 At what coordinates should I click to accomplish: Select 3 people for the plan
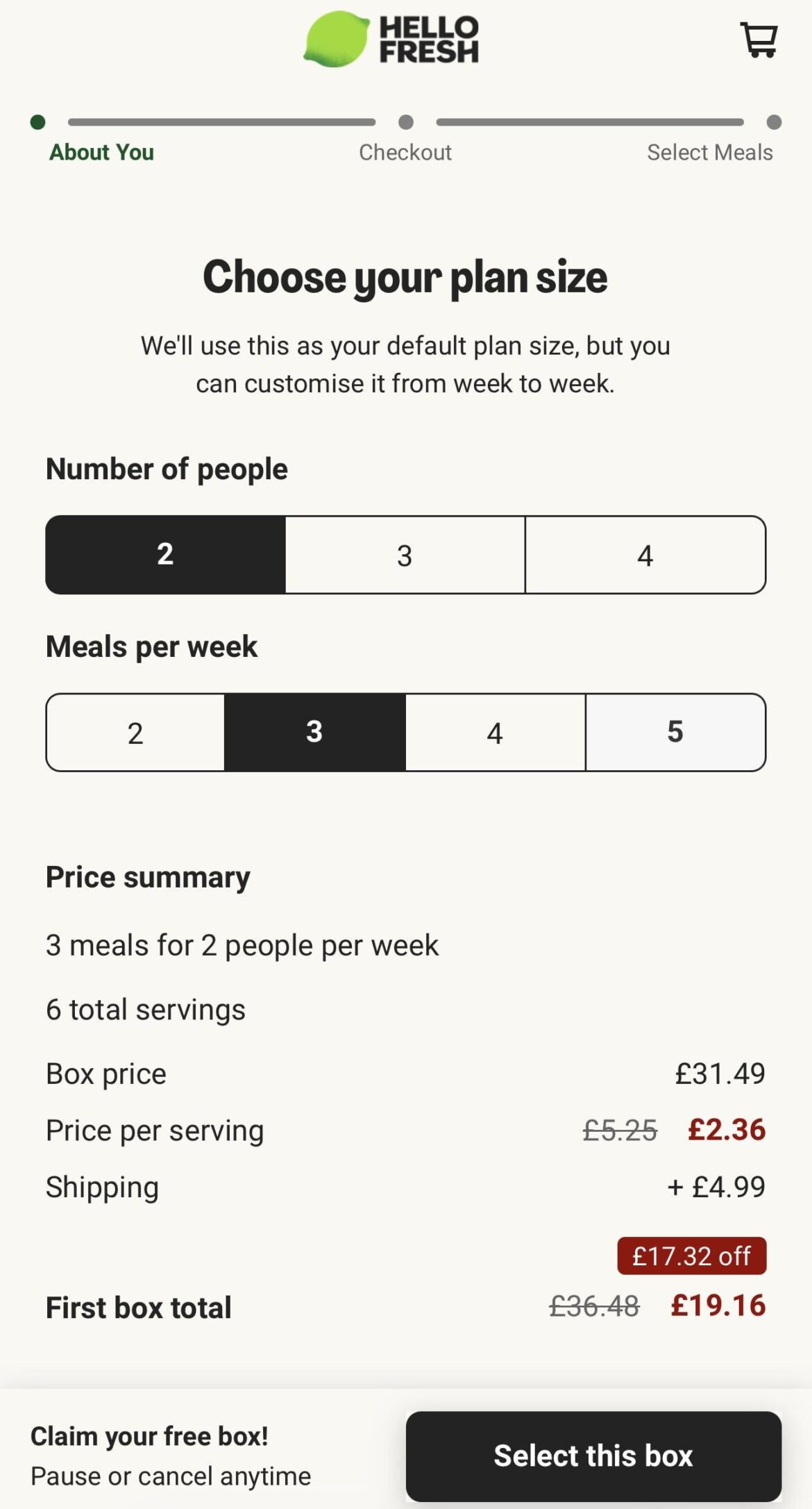coord(405,555)
